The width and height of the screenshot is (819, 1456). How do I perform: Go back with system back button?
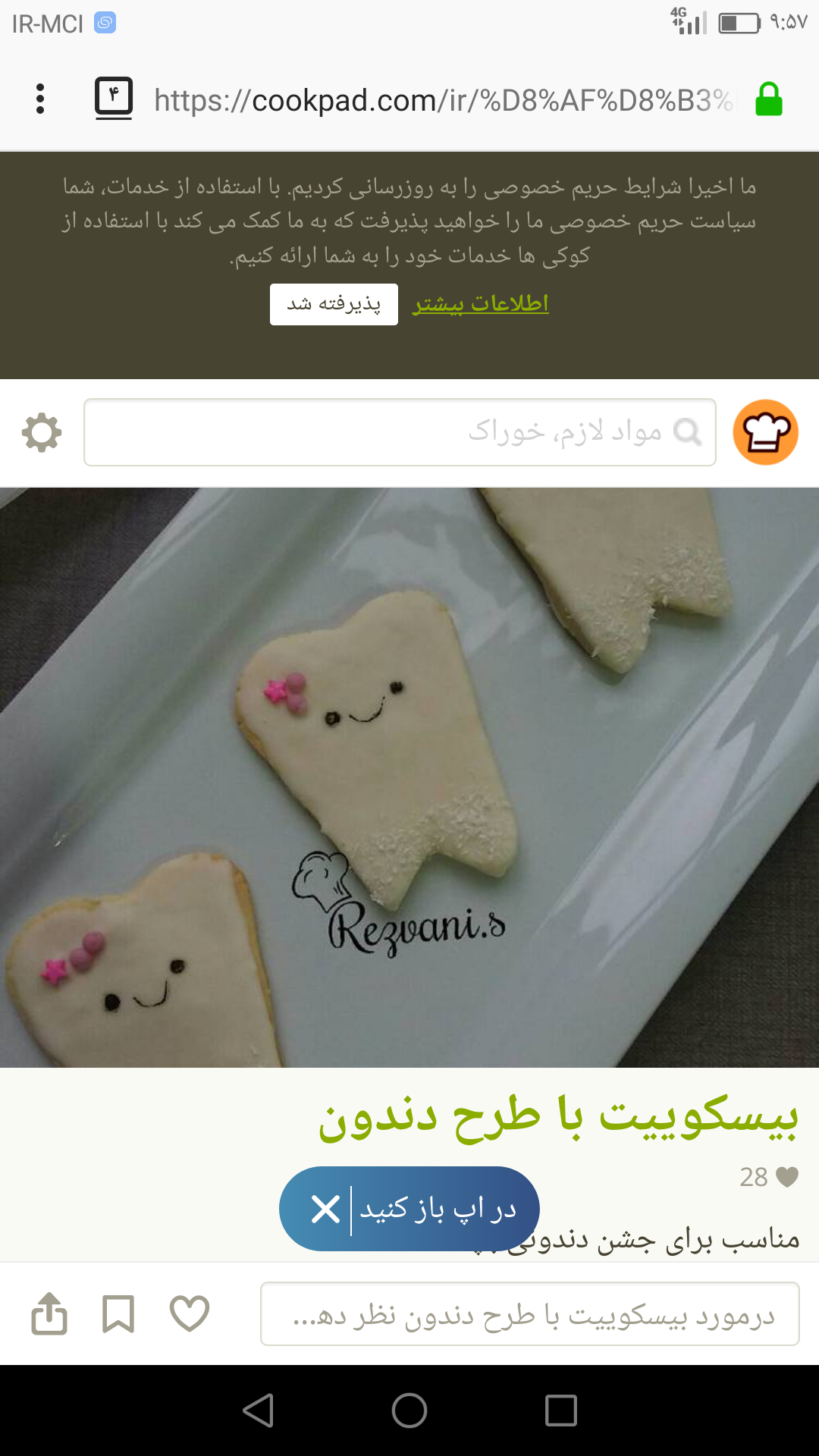pyautogui.click(x=259, y=1410)
